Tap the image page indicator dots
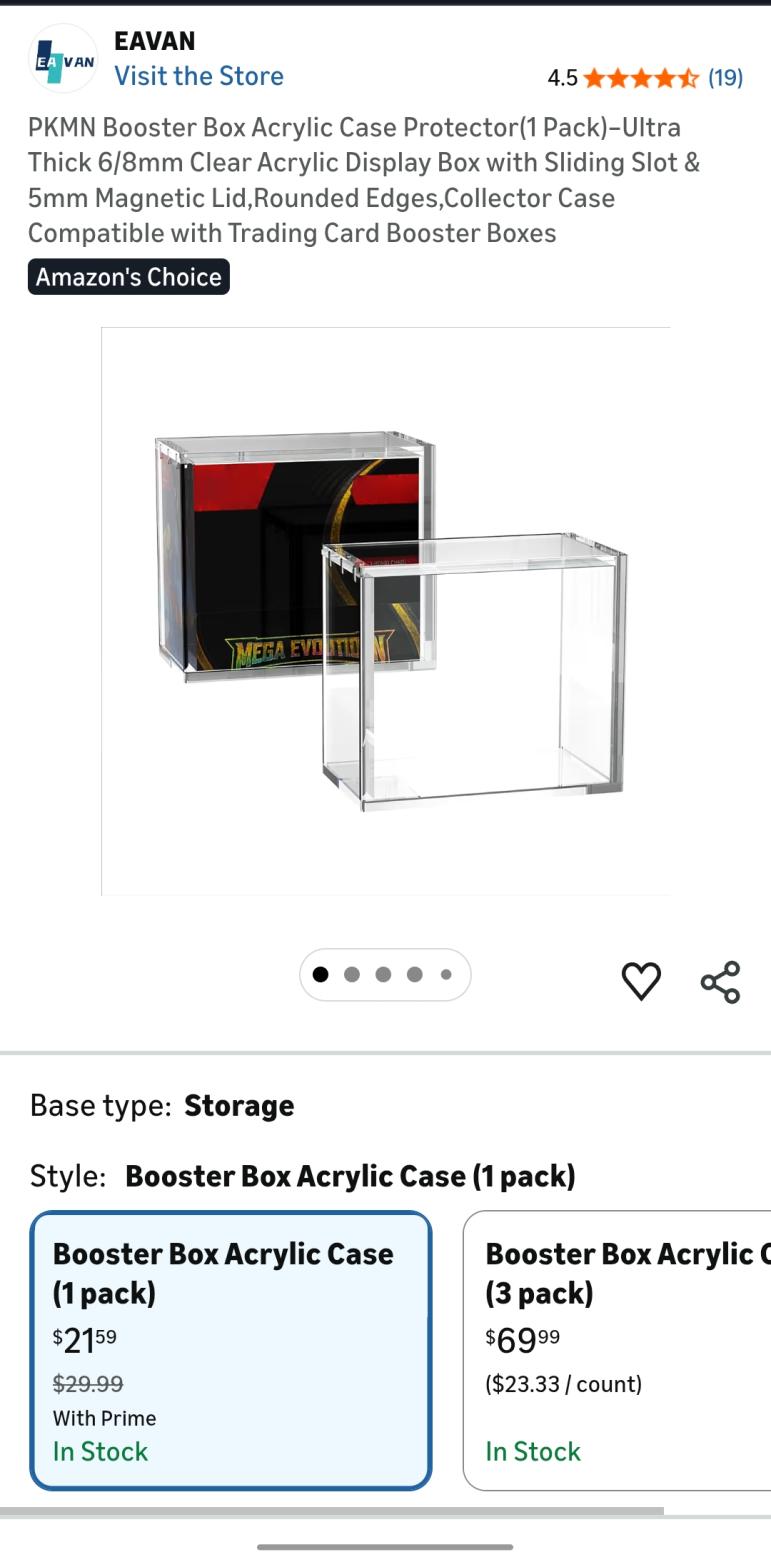The height and width of the screenshot is (1562, 771). coord(385,975)
